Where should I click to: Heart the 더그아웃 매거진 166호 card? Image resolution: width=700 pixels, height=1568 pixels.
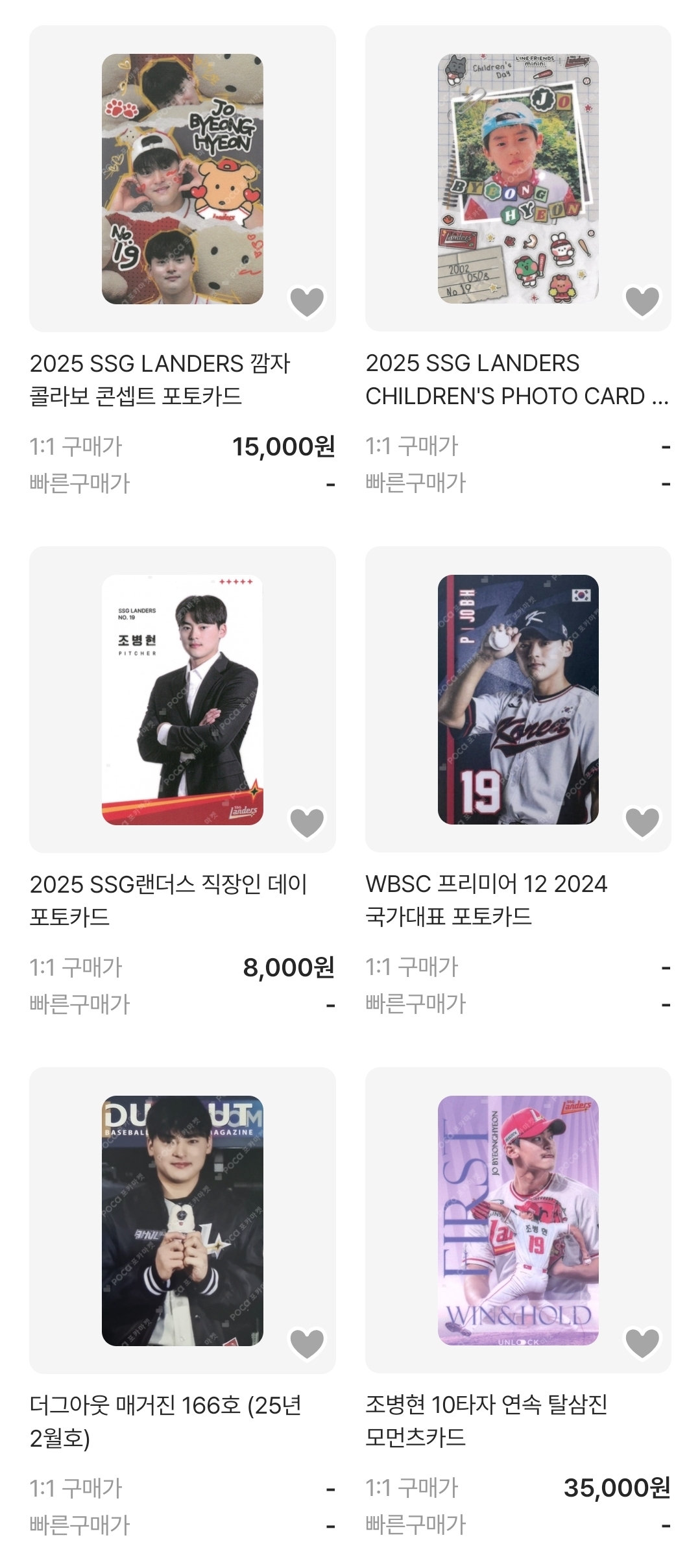coord(307,1344)
